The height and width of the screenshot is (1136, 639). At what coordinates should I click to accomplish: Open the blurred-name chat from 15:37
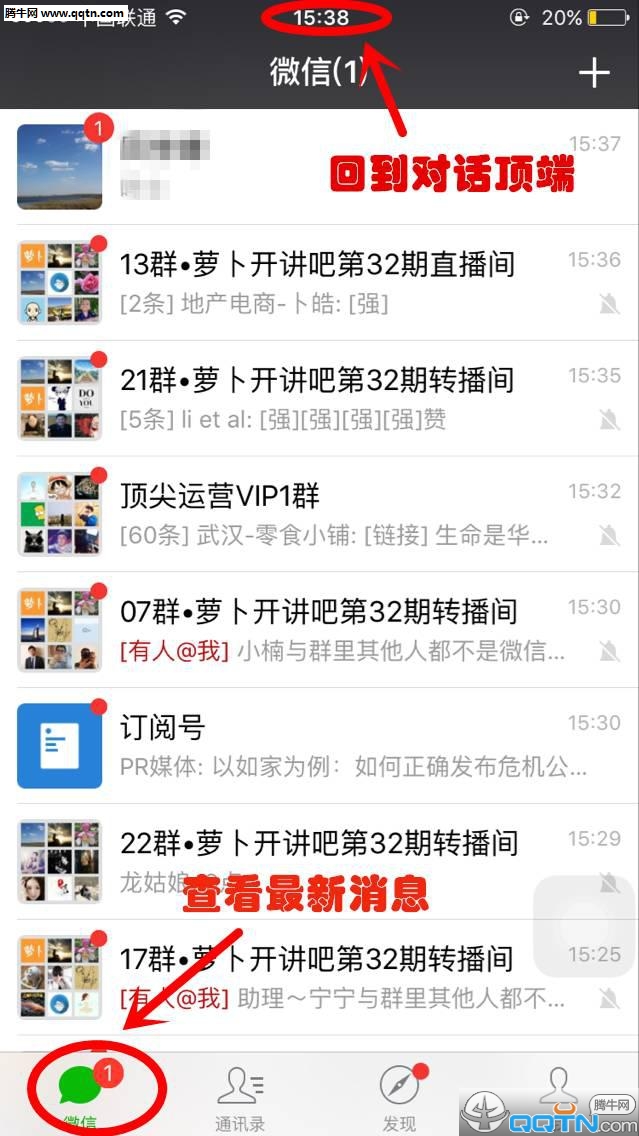pyautogui.click(x=320, y=166)
